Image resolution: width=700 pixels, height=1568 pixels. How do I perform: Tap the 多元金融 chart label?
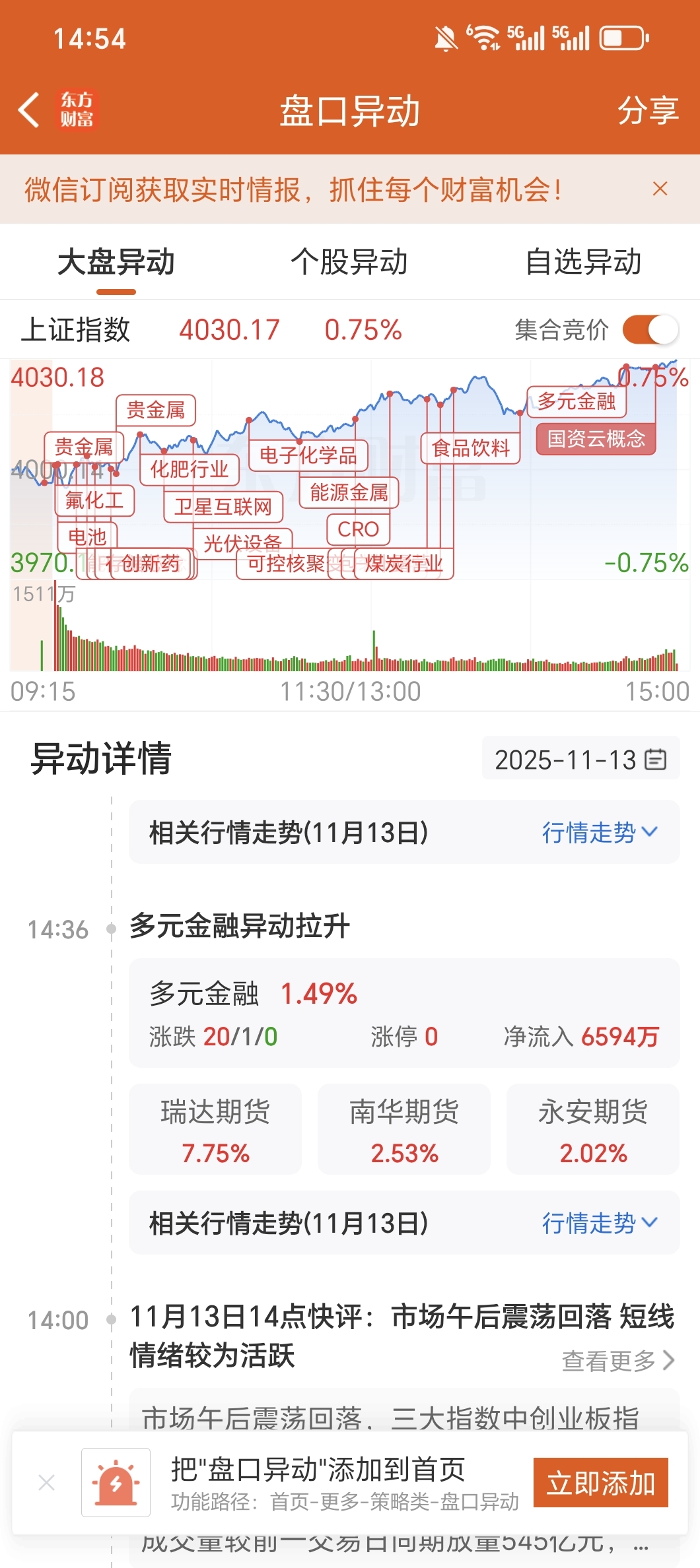click(577, 401)
